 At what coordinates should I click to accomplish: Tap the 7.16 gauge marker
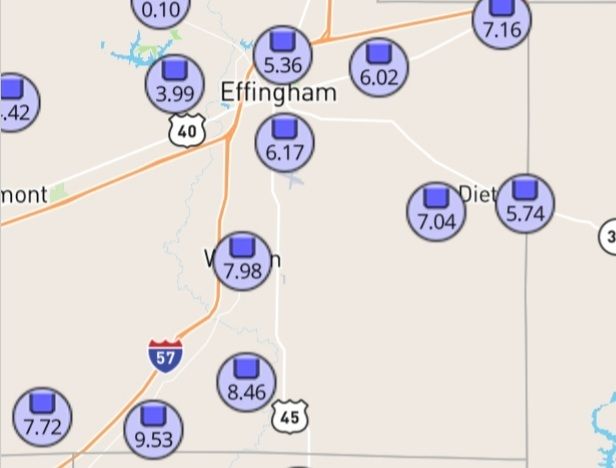[502, 20]
